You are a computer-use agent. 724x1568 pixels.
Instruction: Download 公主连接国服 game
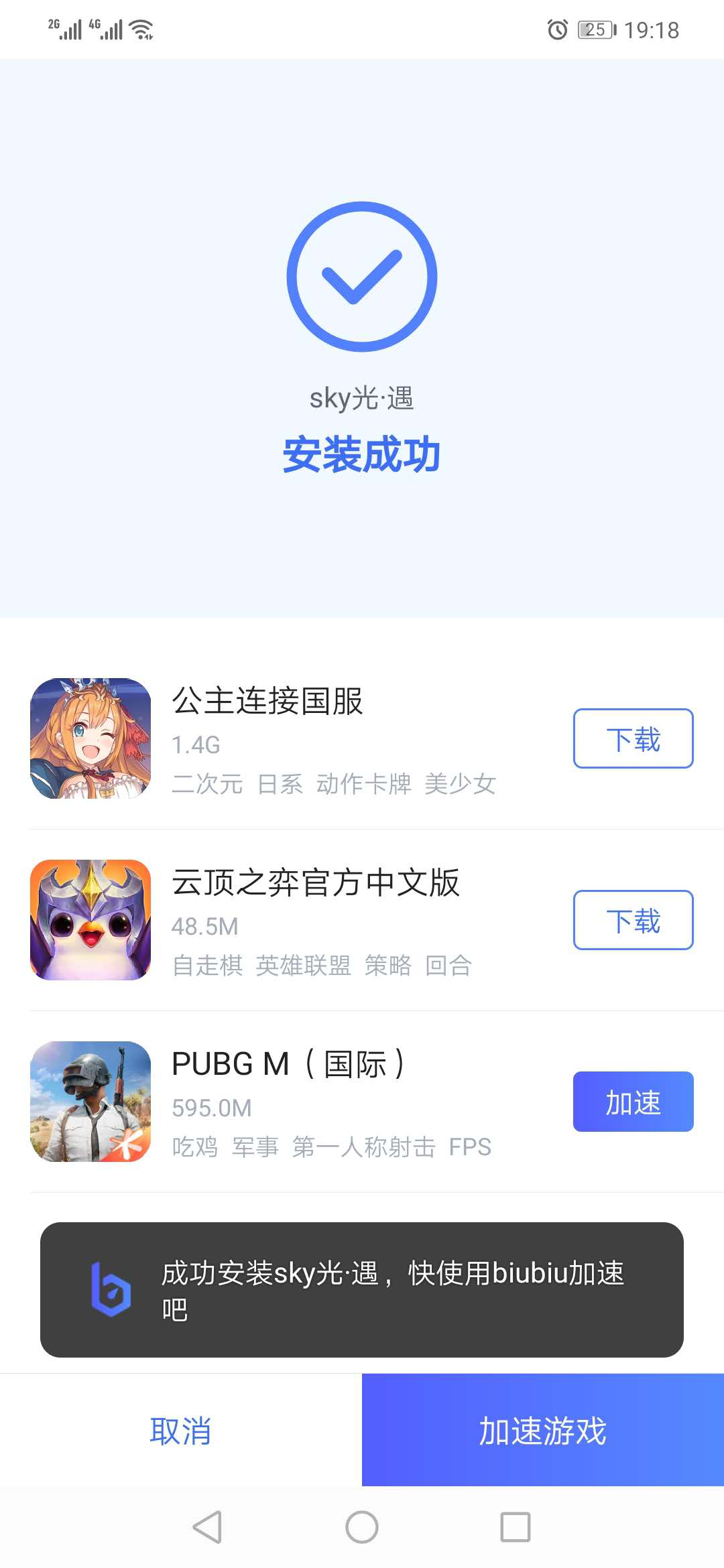(x=633, y=738)
